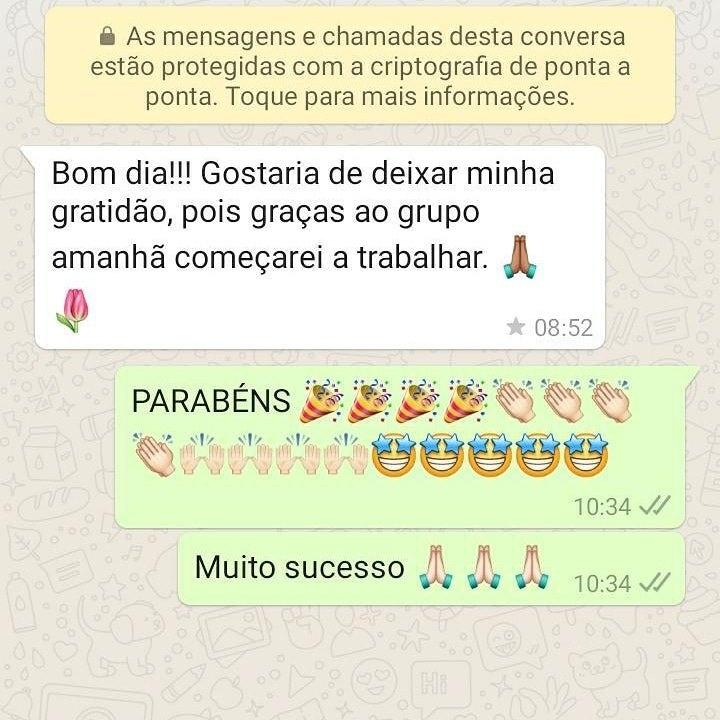720x720 pixels.
Task: Tap the end-to-end encryption info banner
Action: tap(360, 67)
